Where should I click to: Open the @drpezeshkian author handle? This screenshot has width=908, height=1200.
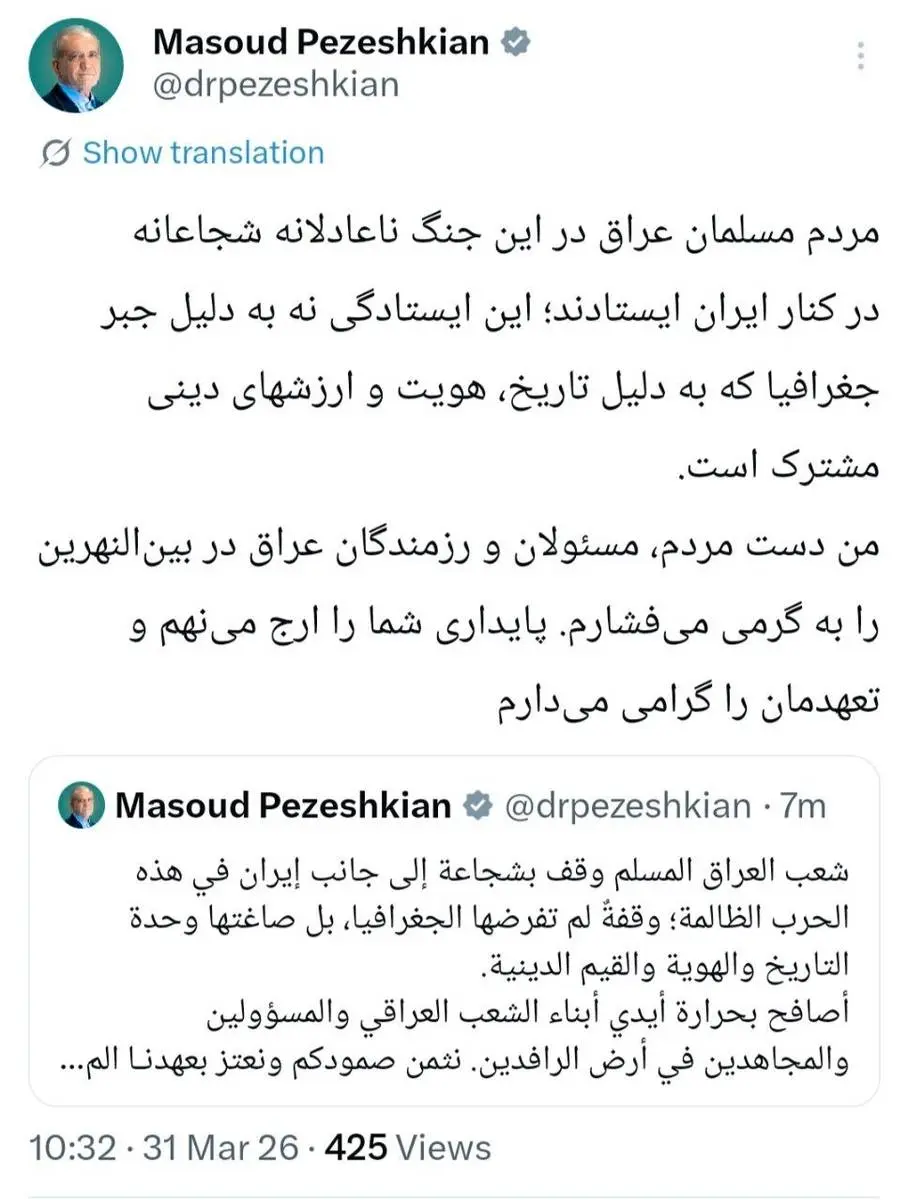[x=275, y=85]
